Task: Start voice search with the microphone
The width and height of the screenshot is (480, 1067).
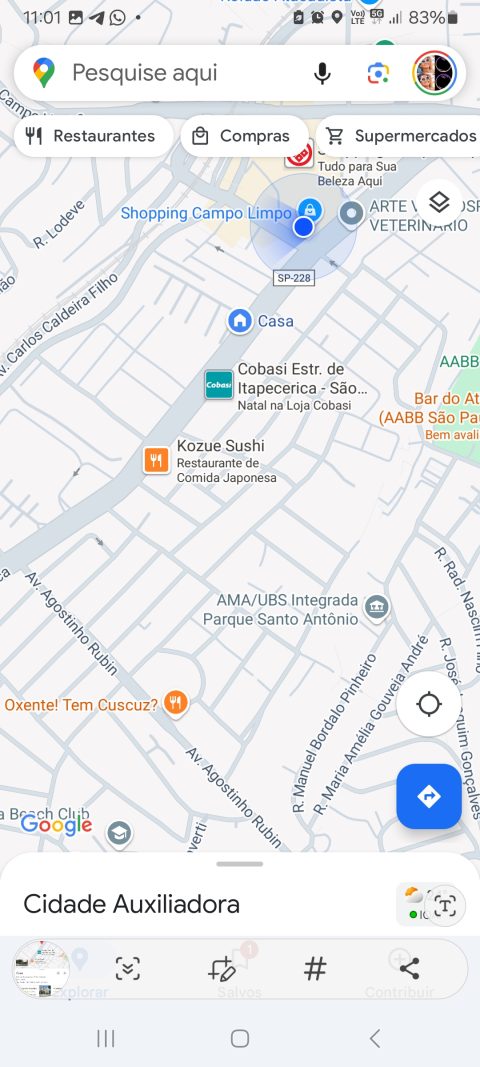Action: pyautogui.click(x=322, y=73)
